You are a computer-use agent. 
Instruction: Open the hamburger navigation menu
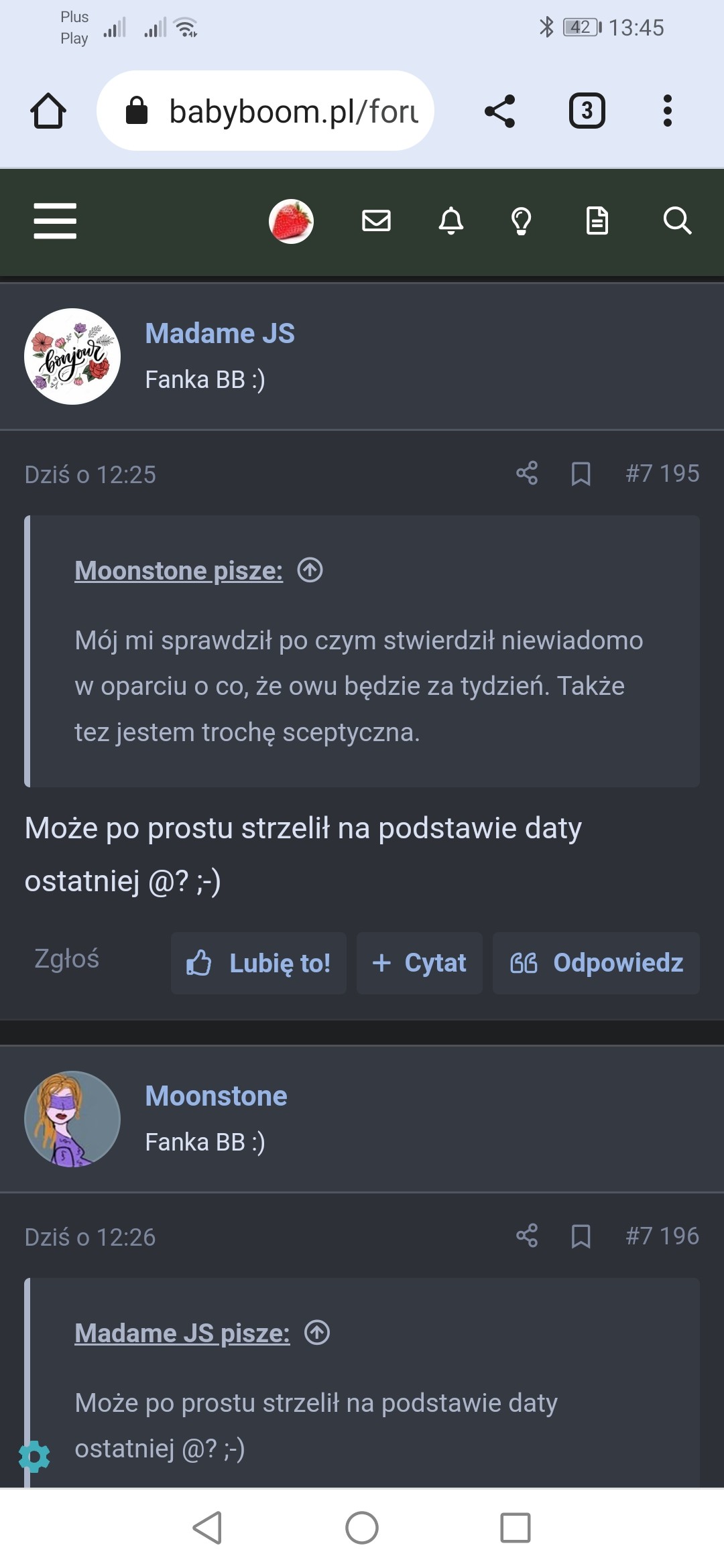coord(55,221)
